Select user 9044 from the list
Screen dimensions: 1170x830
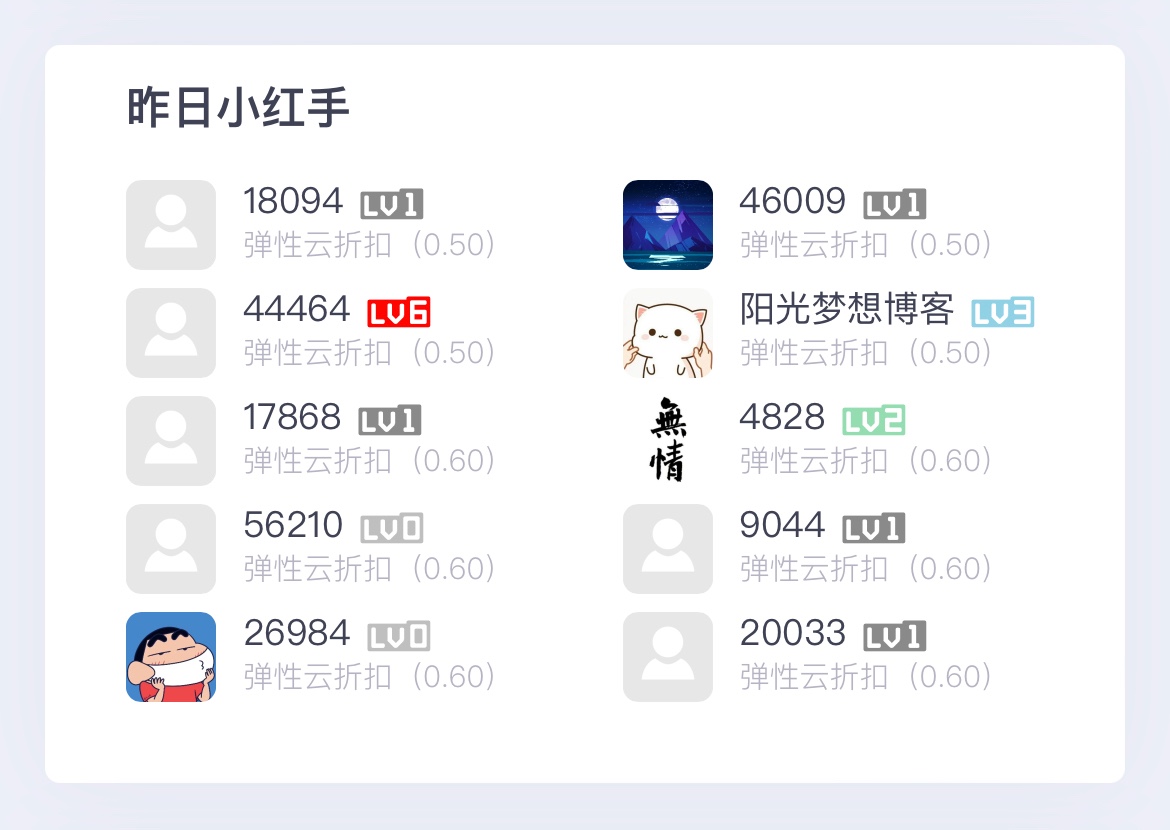[x=782, y=526]
